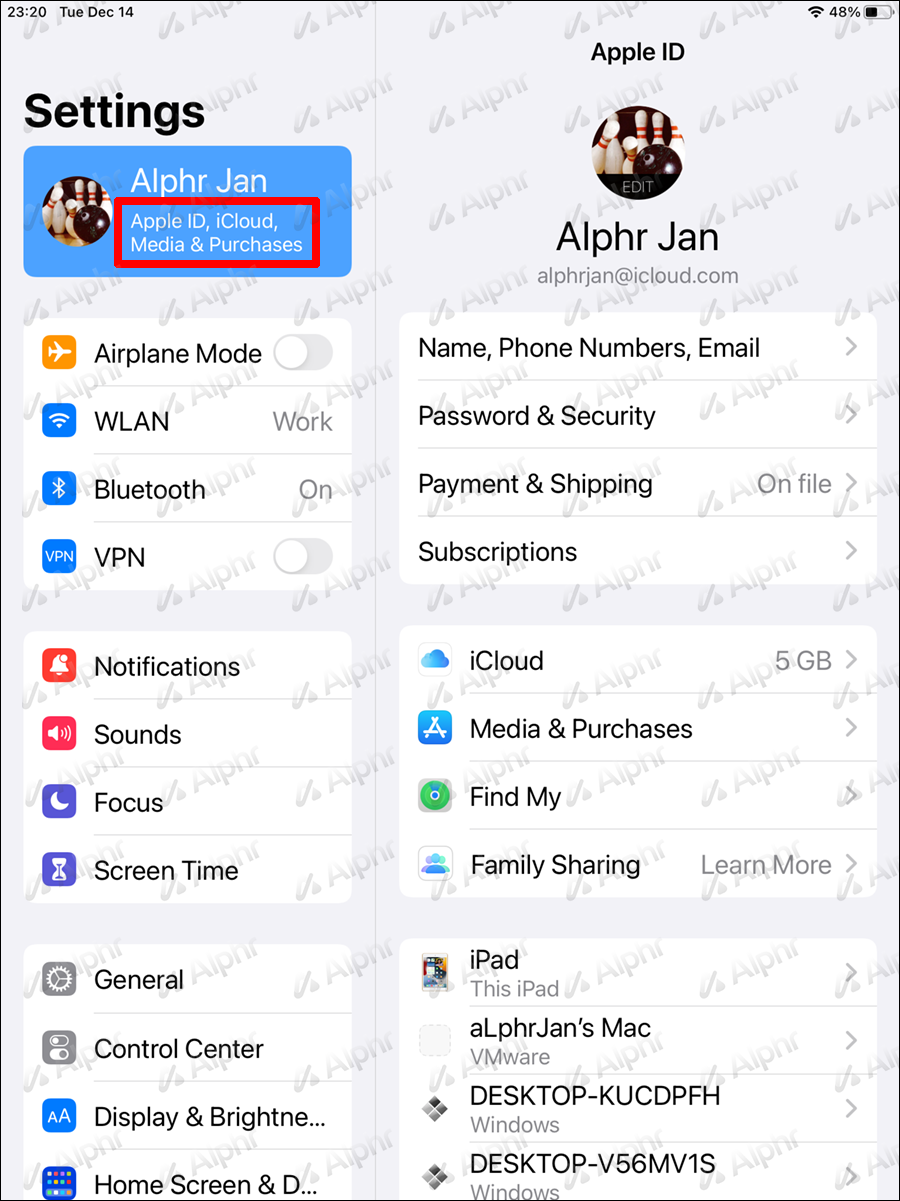Open Name, Phone Numbers, Email

coord(637,347)
